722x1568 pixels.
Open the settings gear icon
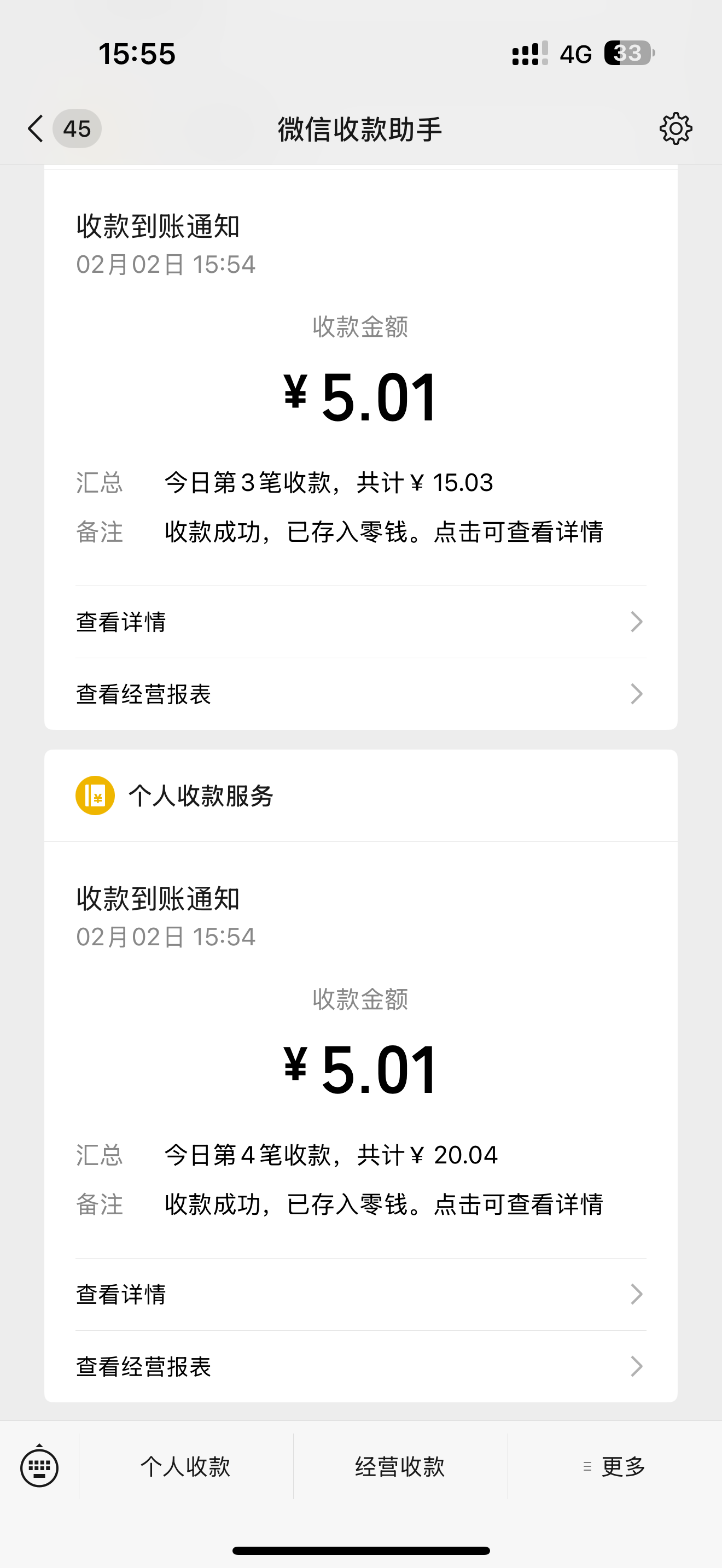[x=676, y=128]
